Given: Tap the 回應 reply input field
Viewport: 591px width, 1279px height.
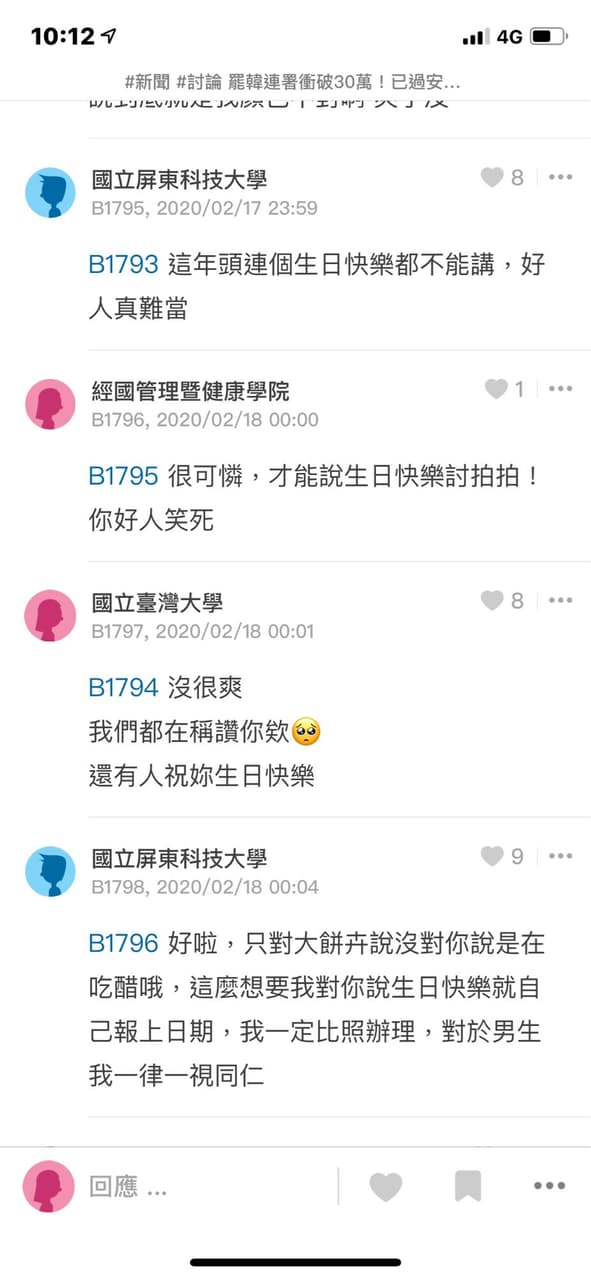Looking at the screenshot, I should click(x=205, y=1187).
